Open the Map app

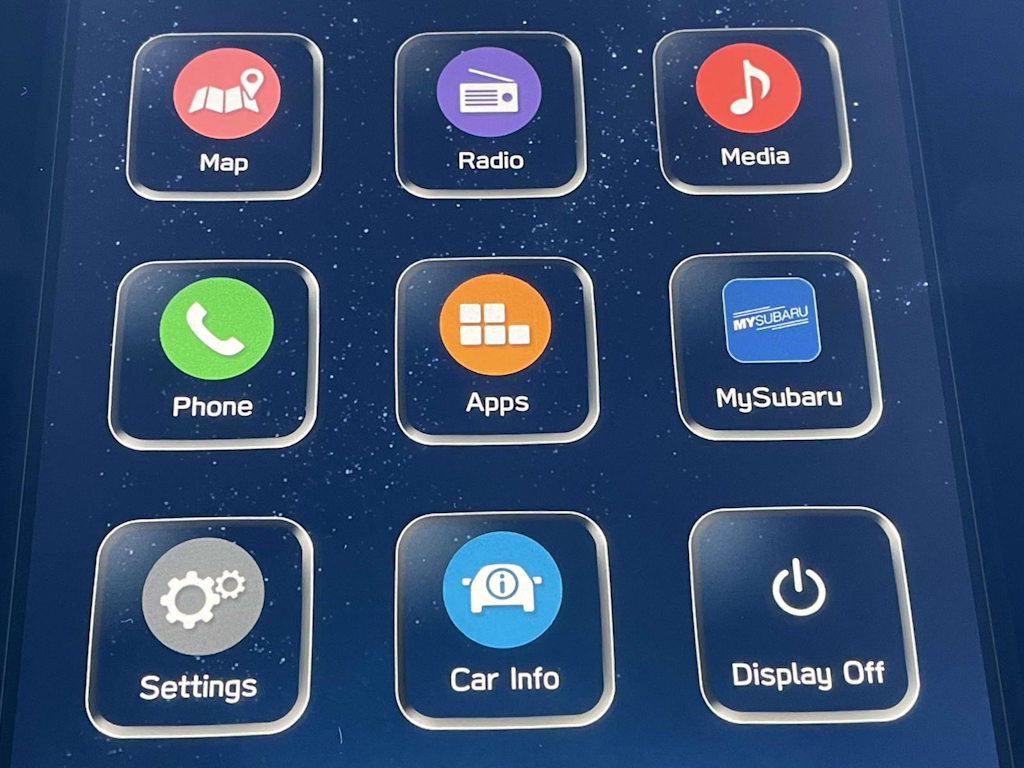(225, 115)
